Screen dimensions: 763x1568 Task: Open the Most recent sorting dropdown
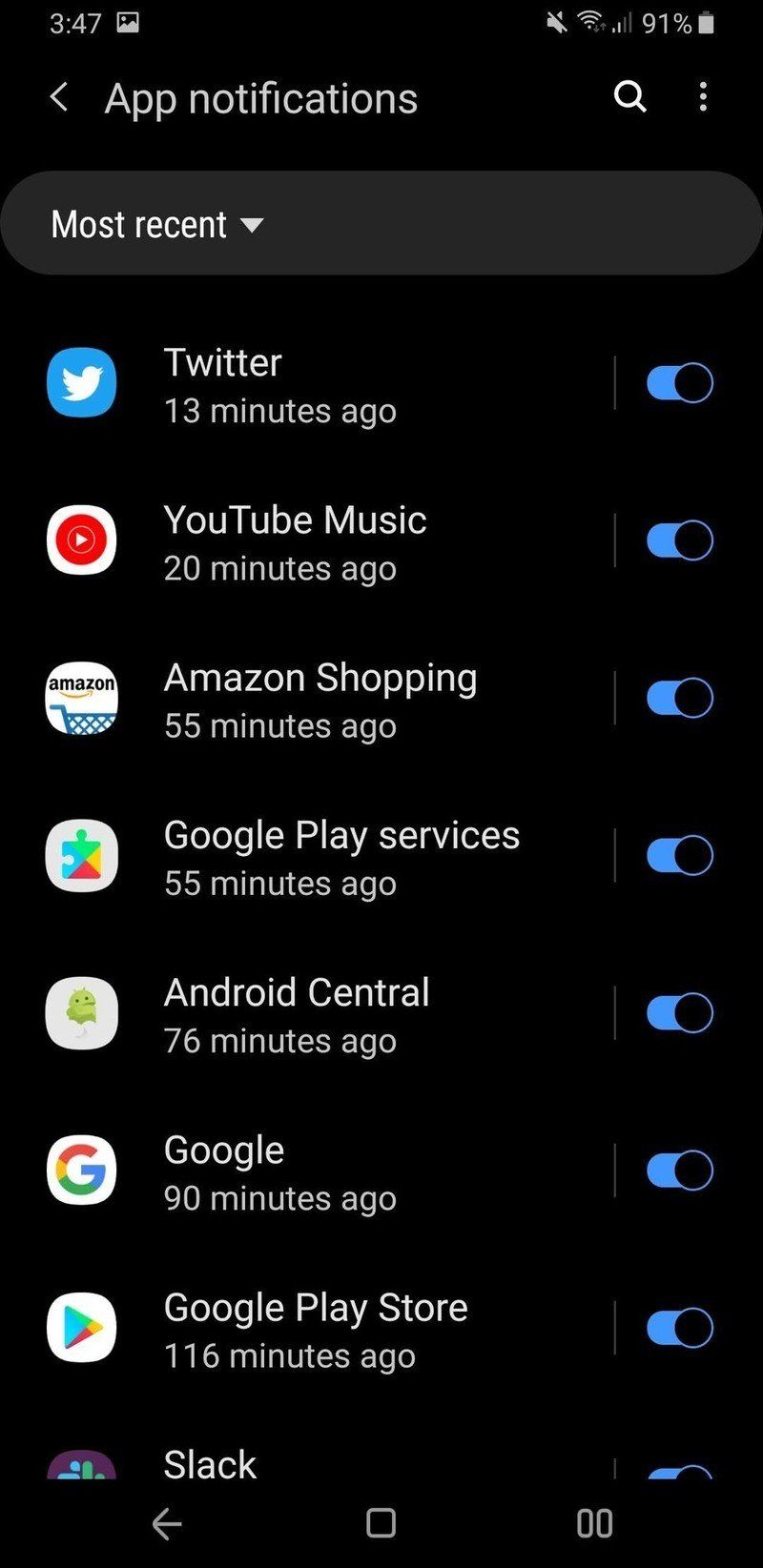click(x=155, y=223)
